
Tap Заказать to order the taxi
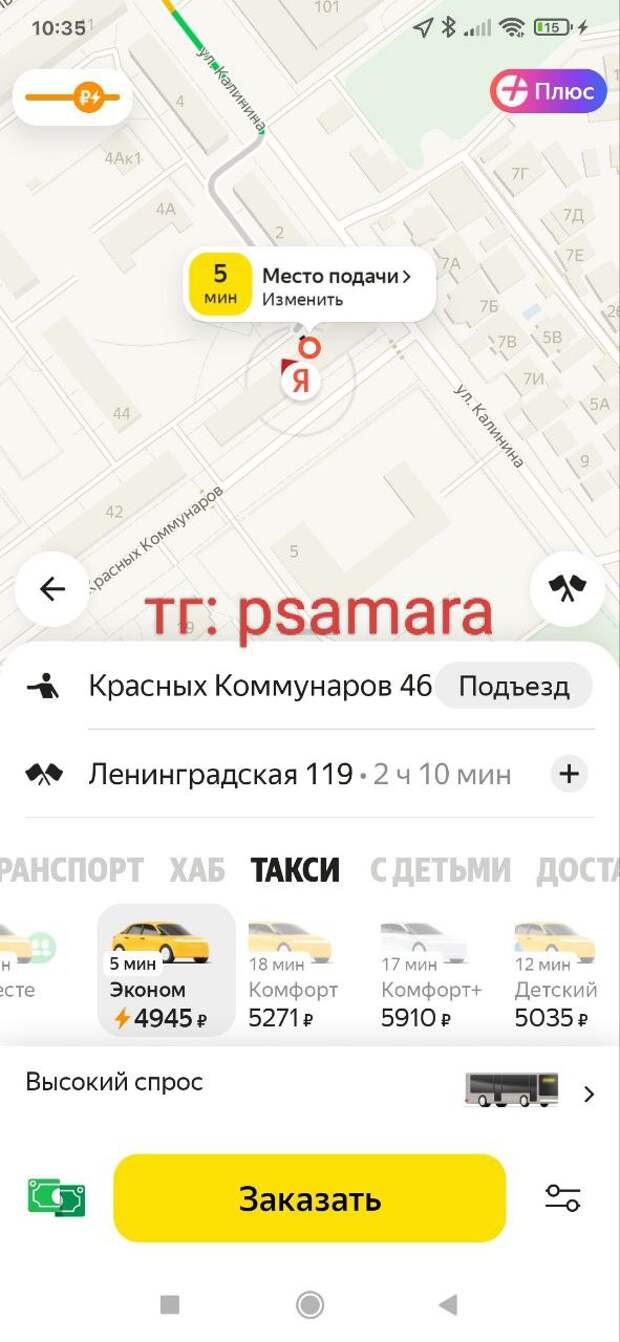310,1198
